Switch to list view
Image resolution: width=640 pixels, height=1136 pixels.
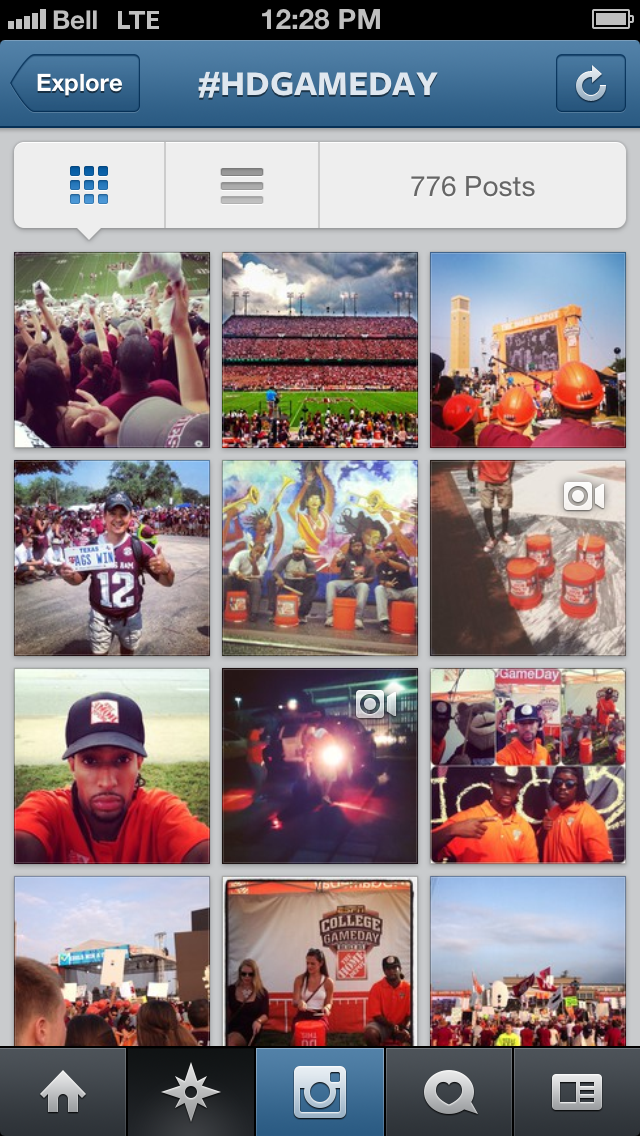(242, 186)
